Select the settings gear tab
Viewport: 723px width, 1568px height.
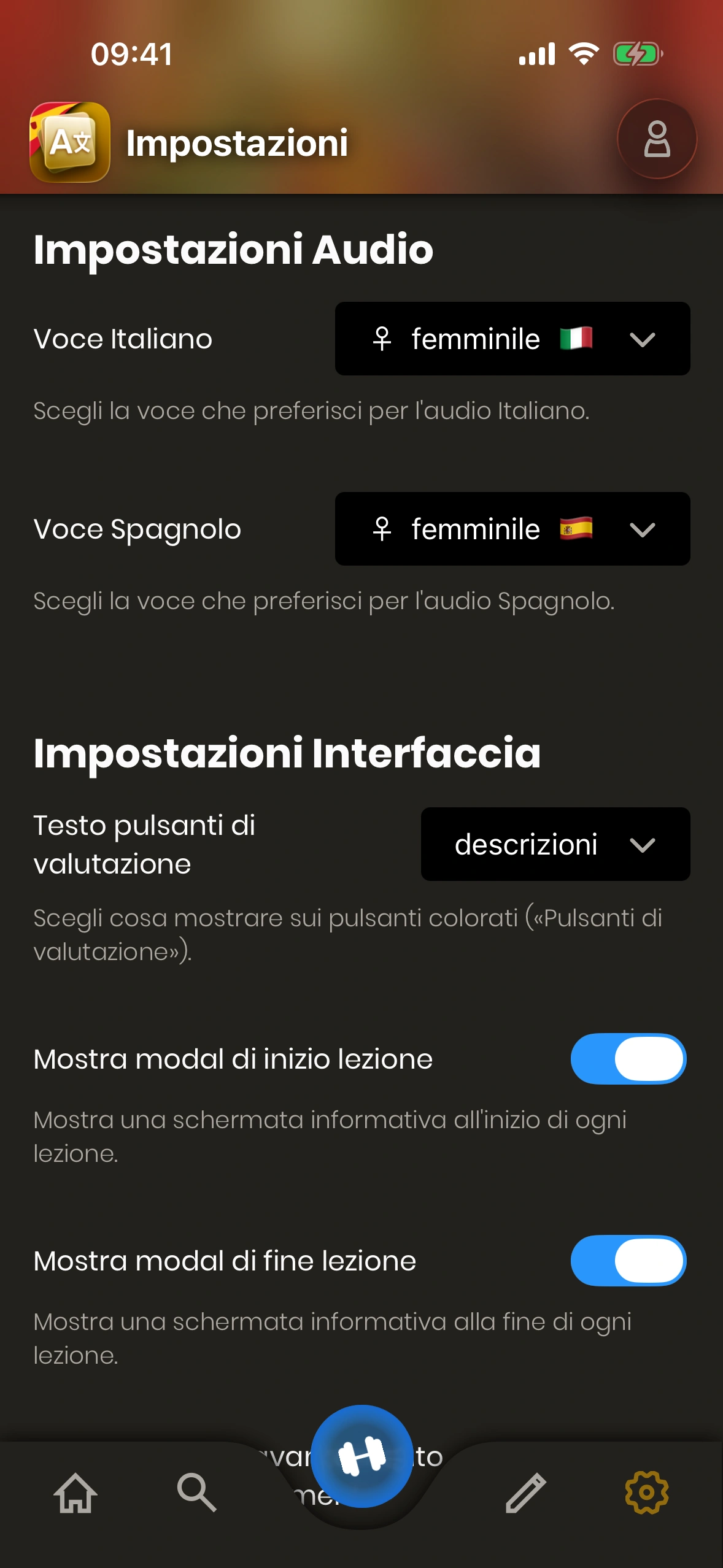(646, 1492)
